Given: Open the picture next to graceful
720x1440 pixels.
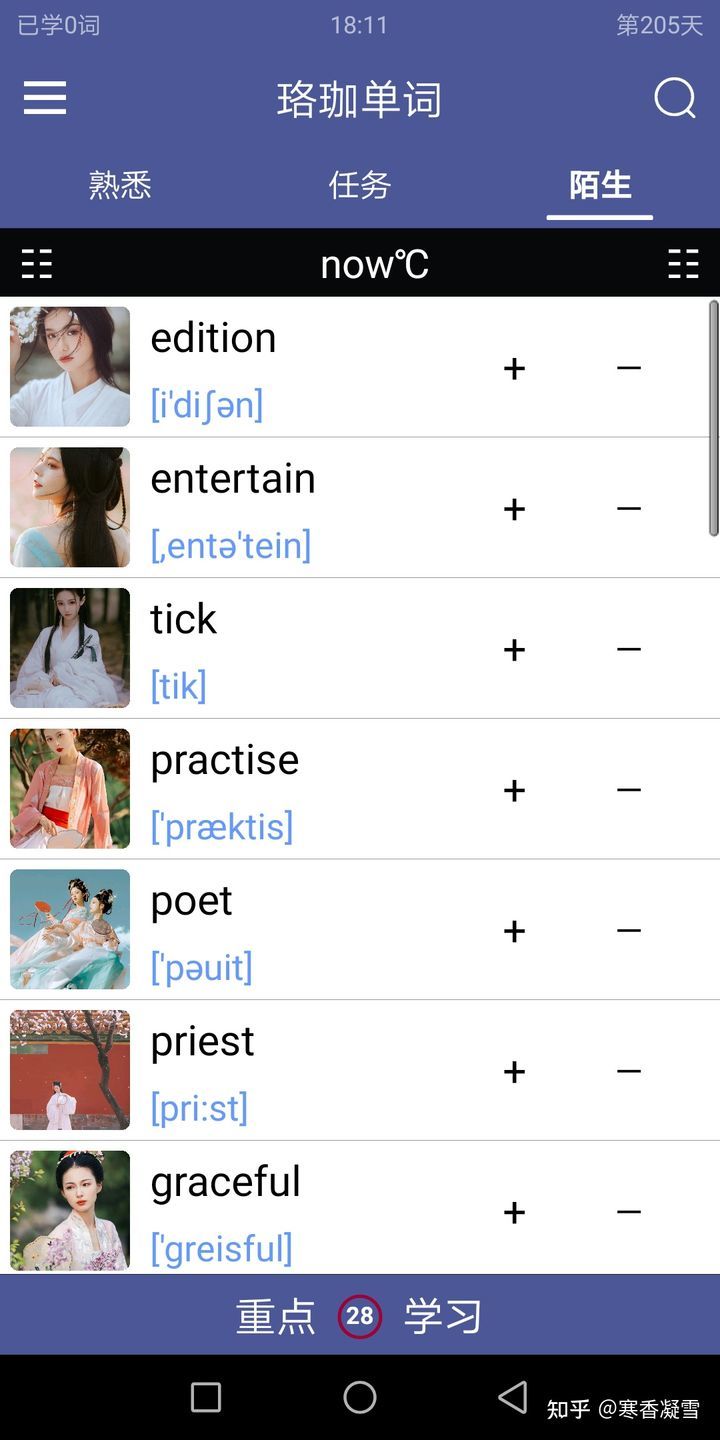Looking at the screenshot, I should coord(70,1210).
